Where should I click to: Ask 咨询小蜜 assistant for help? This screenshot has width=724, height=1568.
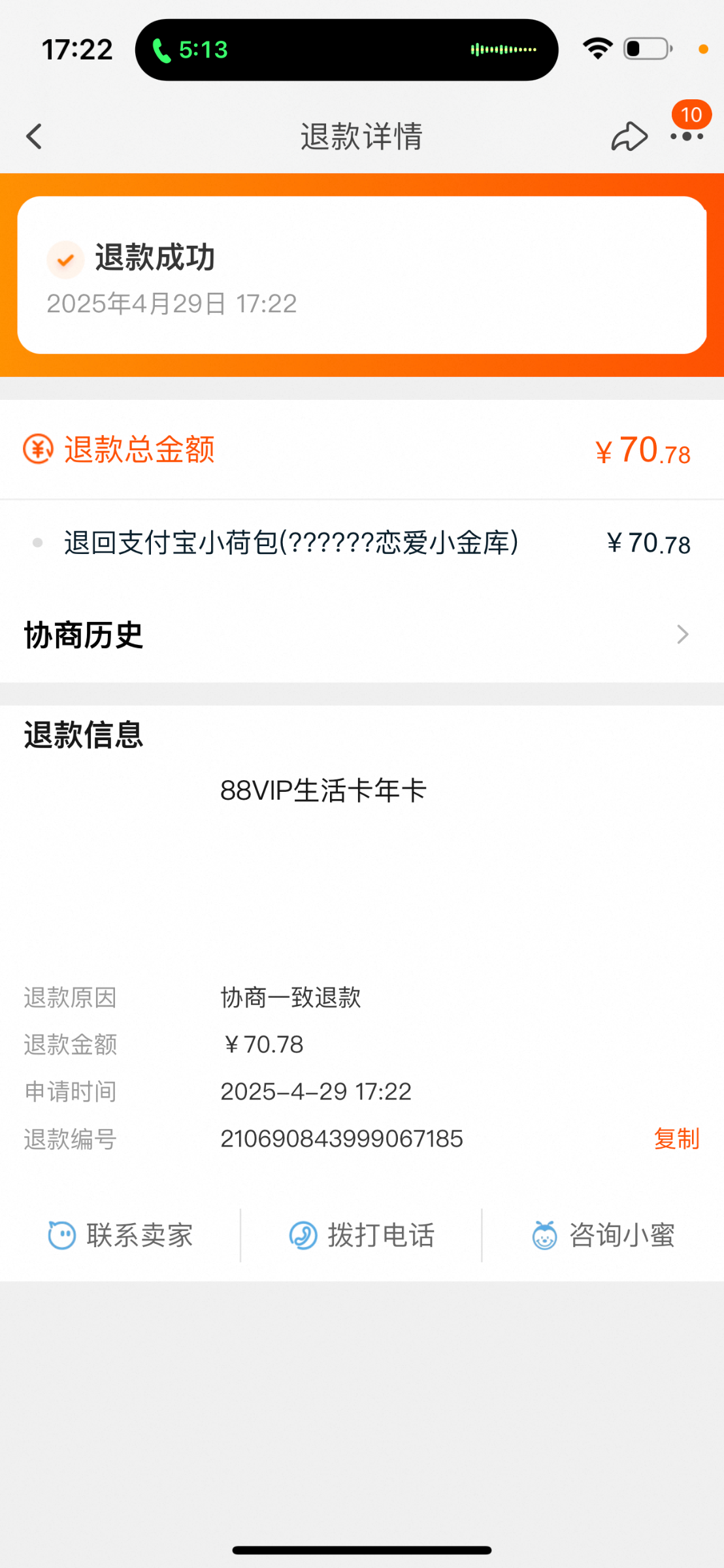602,1235
